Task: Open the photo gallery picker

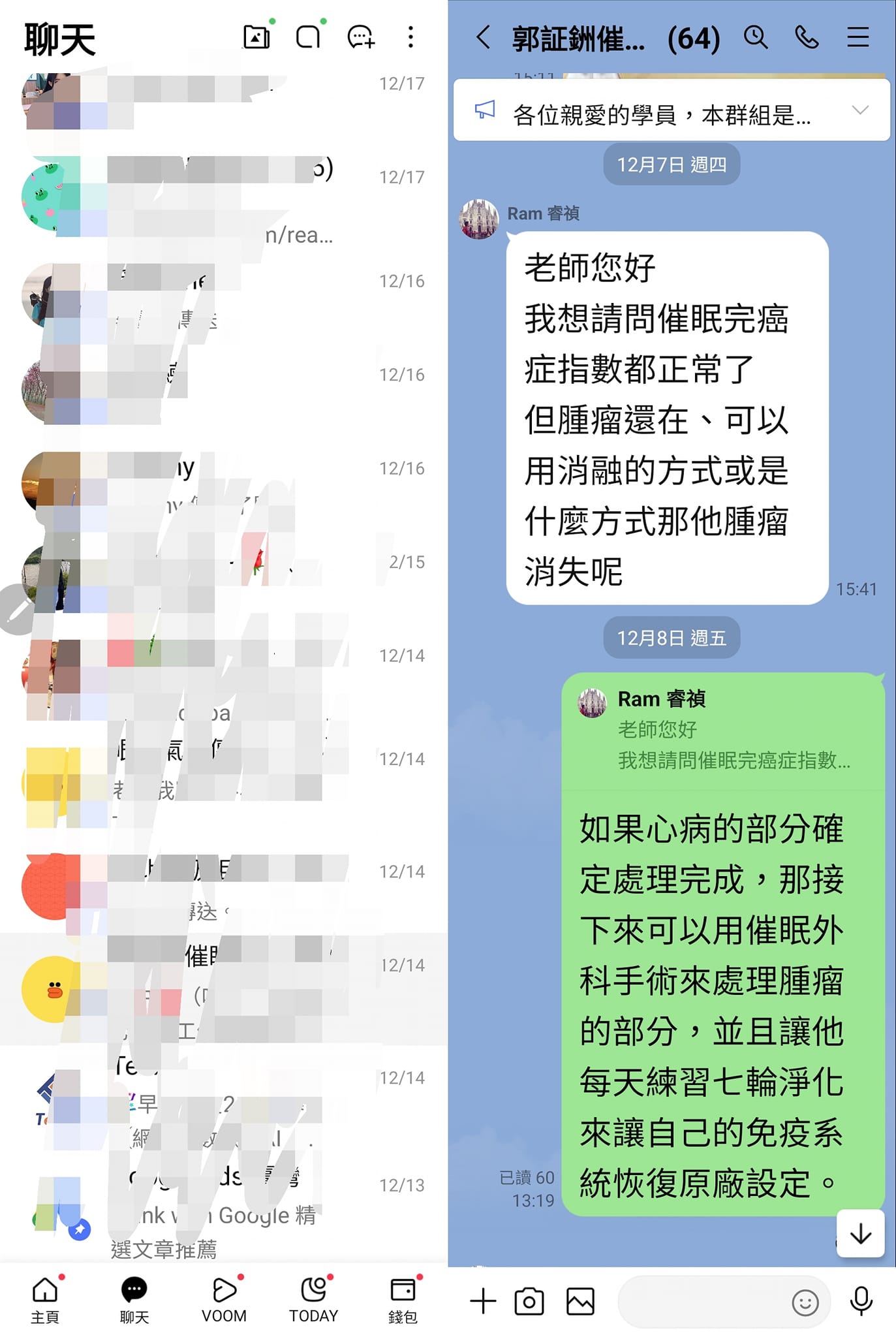Action: (x=580, y=1301)
